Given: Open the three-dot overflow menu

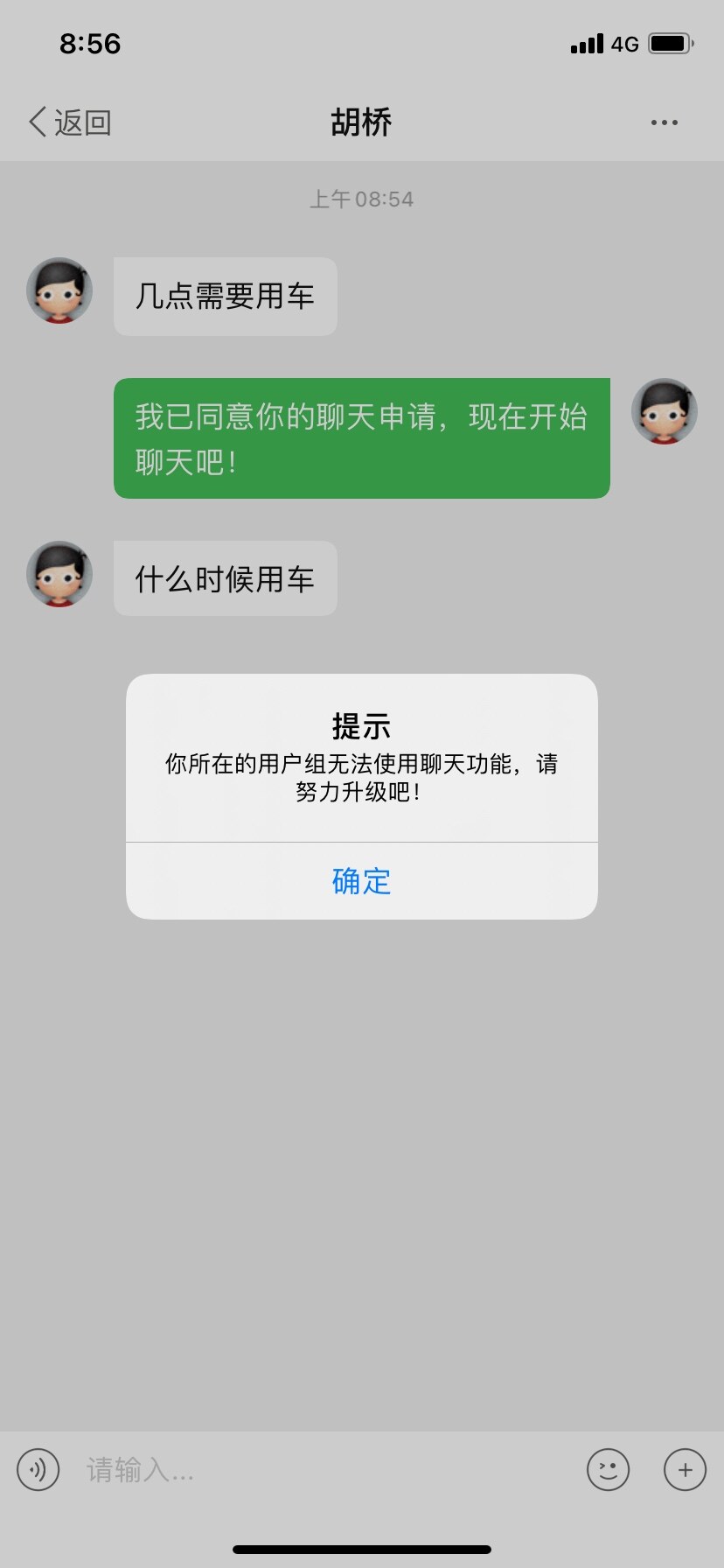Looking at the screenshot, I should tap(664, 122).
